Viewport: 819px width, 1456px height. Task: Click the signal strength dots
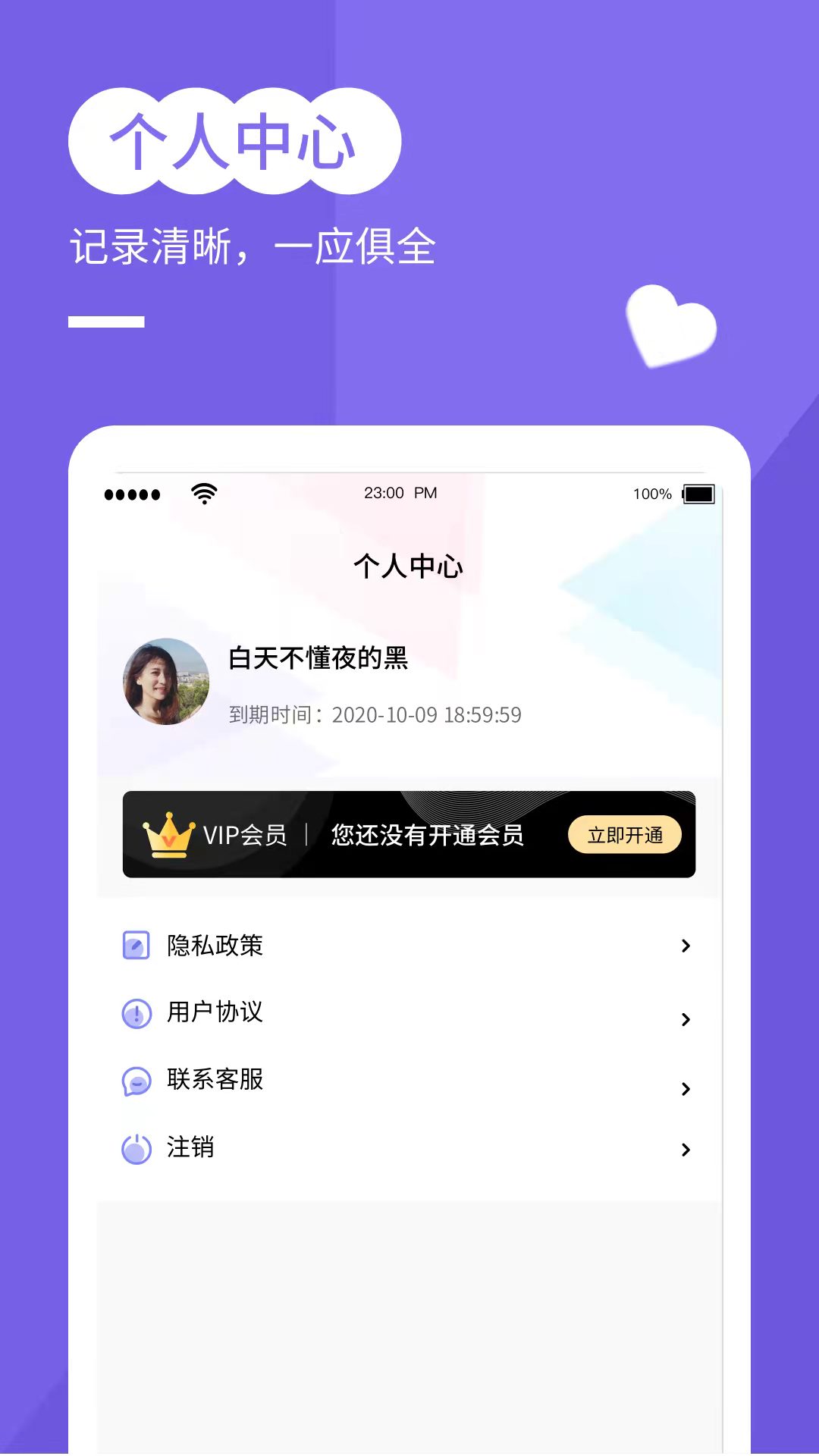pos(133,494)
